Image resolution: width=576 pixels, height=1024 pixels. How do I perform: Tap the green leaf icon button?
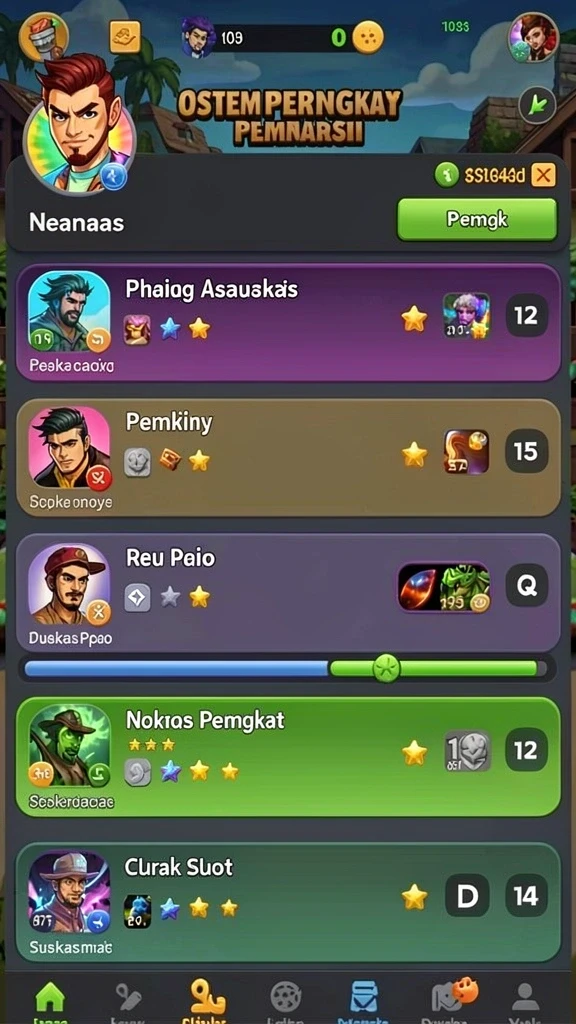coord(537,105)
